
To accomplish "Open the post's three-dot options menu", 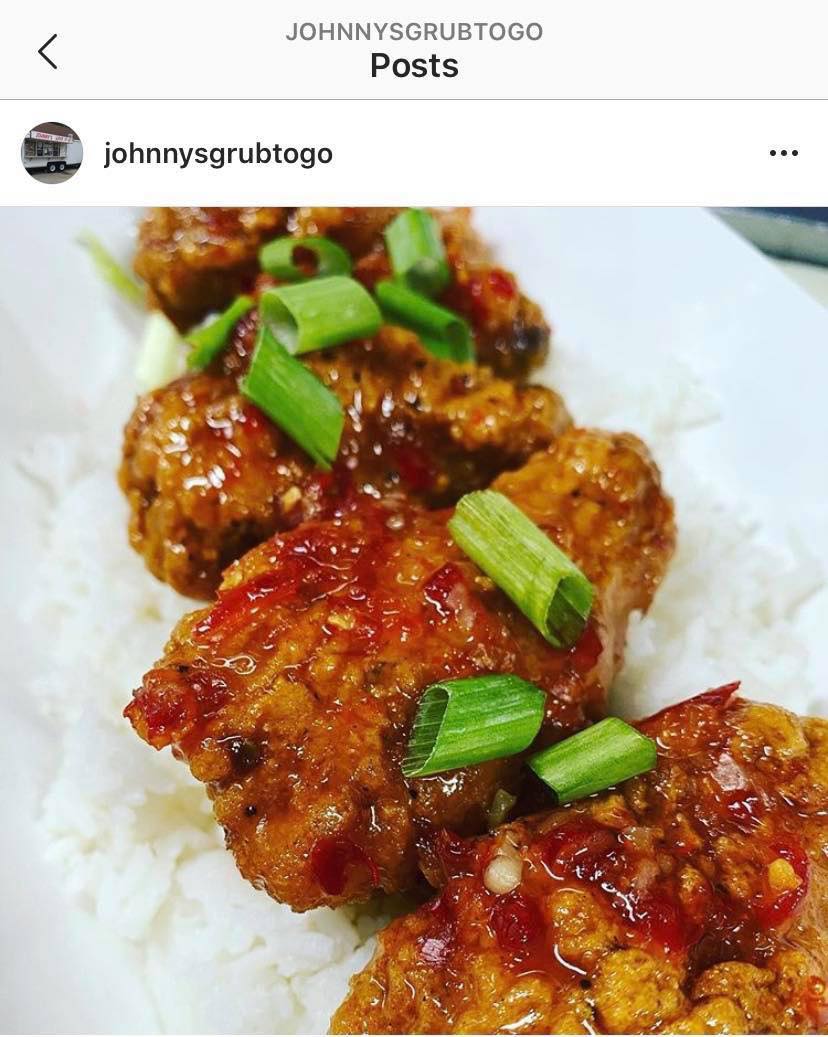I will click(x=783, y=153).
